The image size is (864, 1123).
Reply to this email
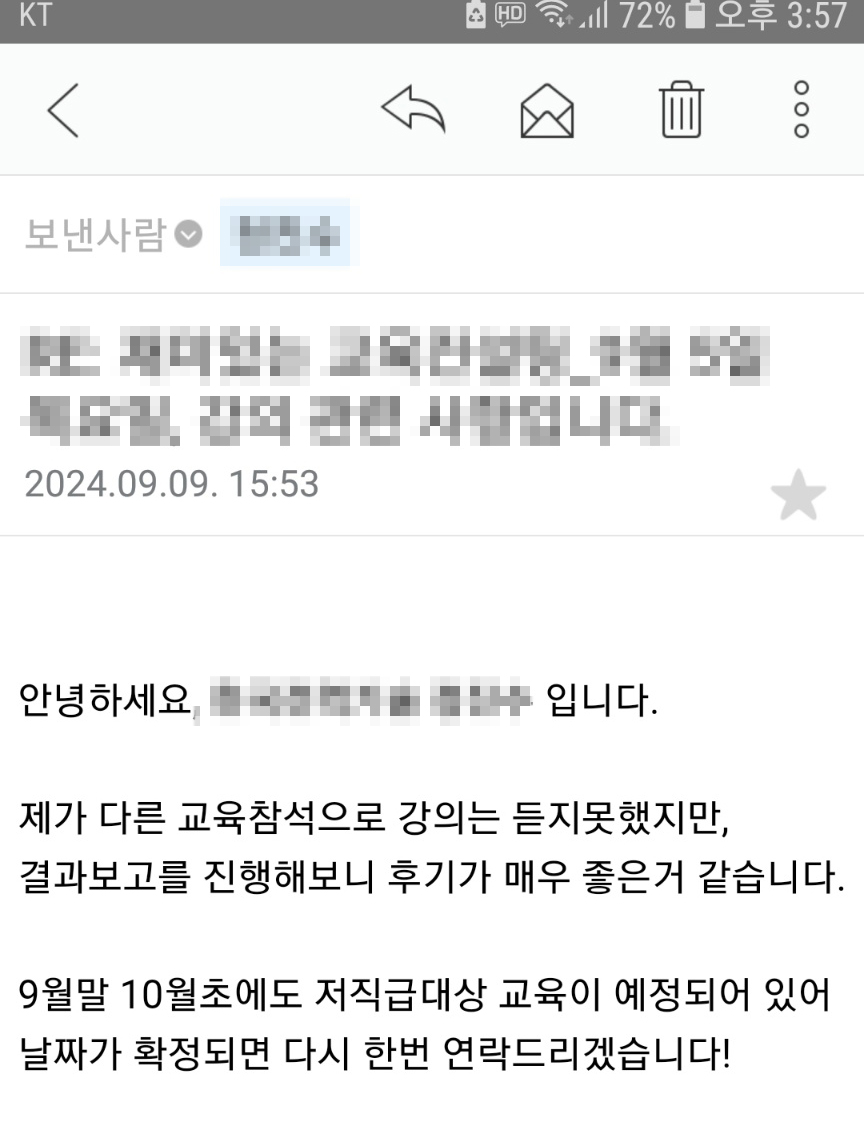tap(413, 110)
